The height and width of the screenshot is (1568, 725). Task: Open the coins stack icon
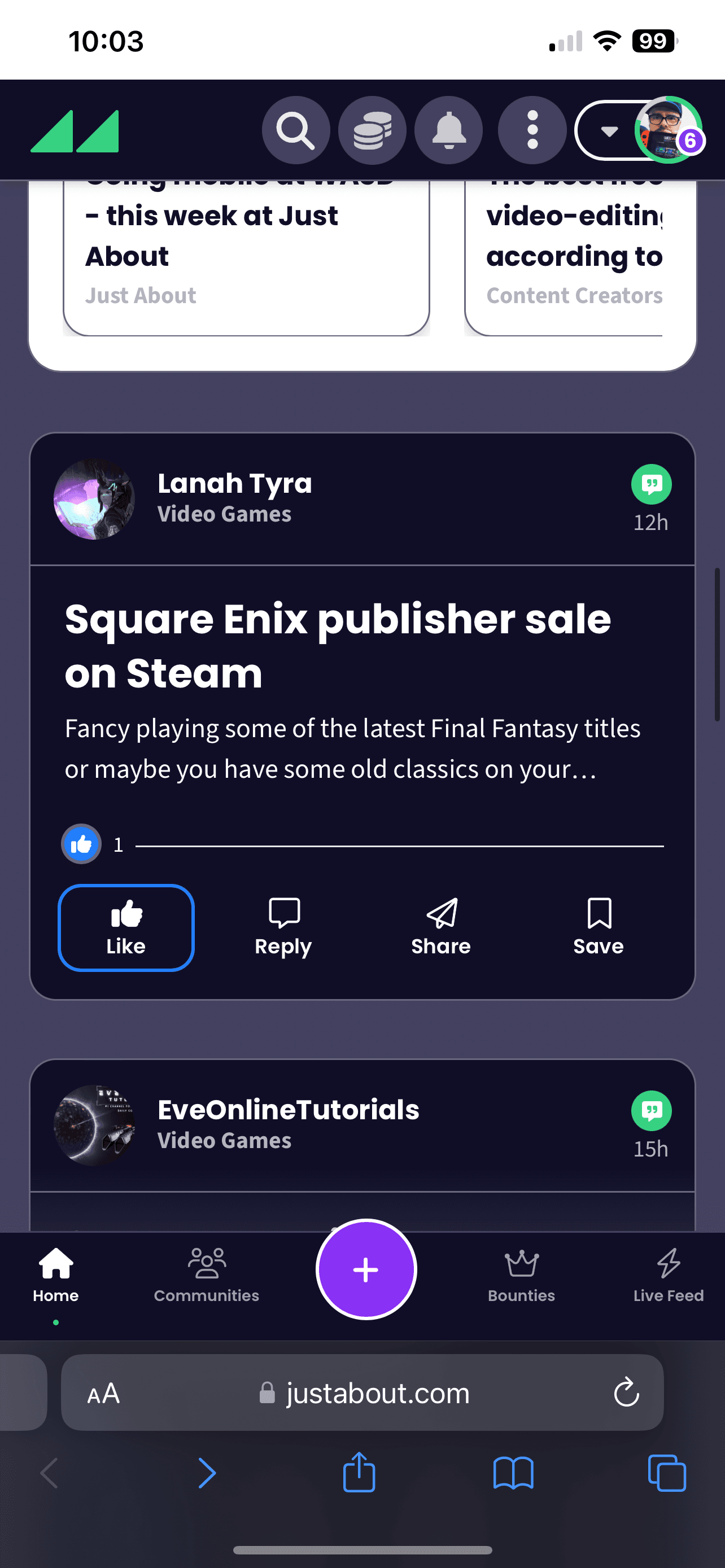coord(372,130)
